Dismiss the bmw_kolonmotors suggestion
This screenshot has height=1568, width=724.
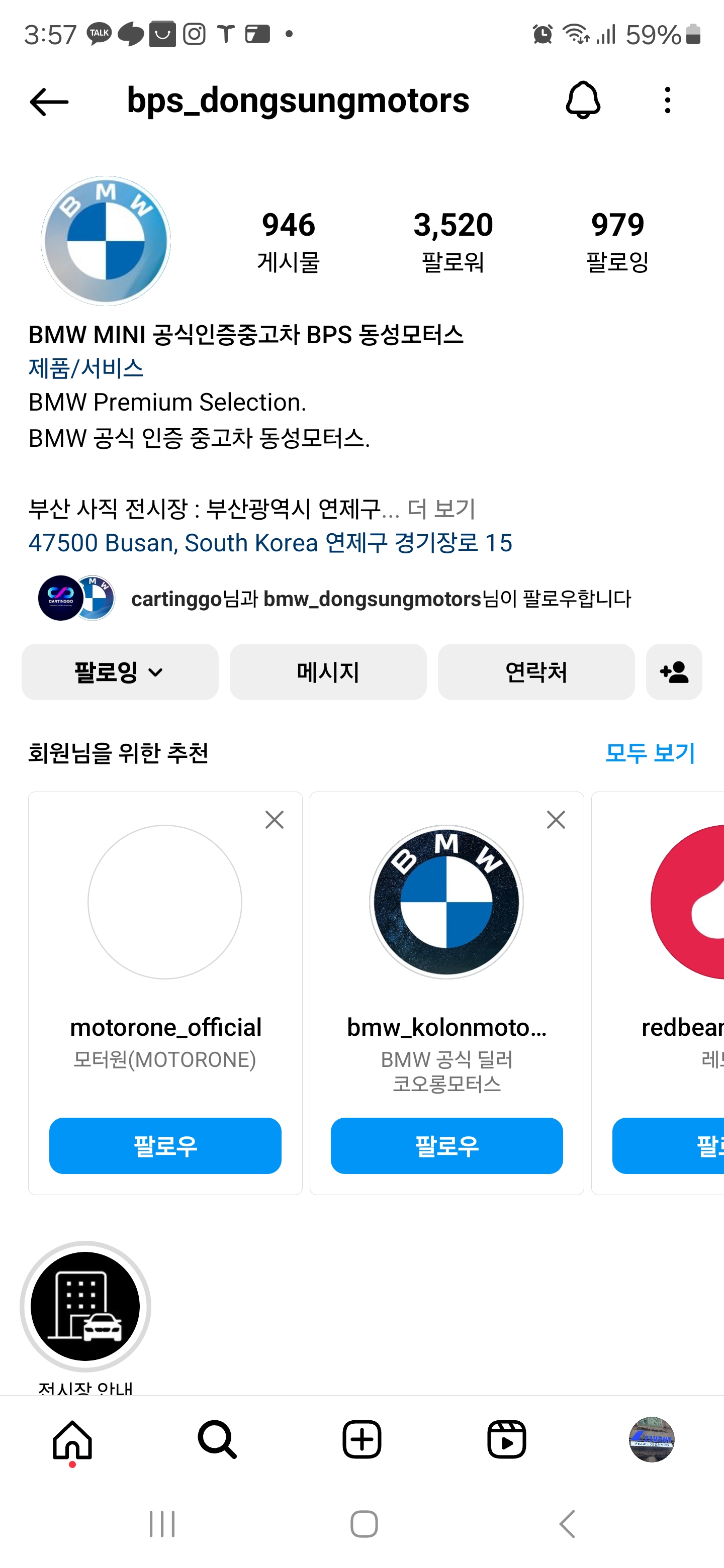click(x=556, y=820)
